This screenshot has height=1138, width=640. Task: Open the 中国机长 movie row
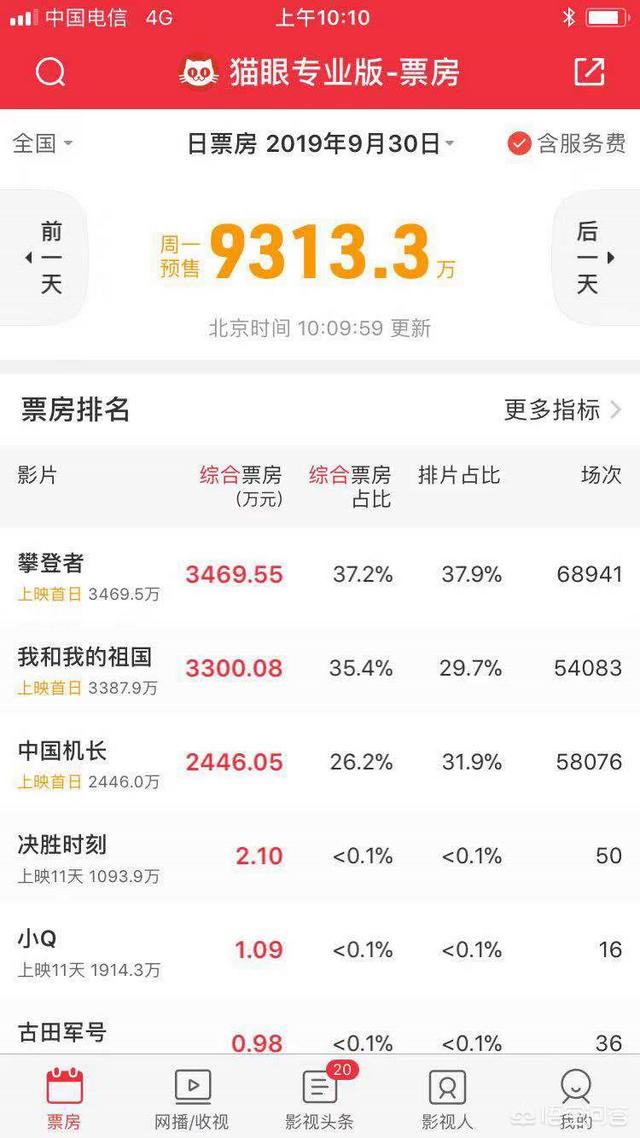point(320,764)
